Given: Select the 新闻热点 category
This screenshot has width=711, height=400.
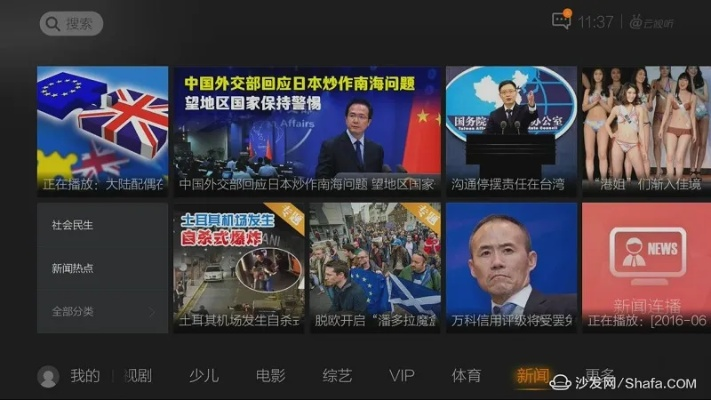Looking at the screenshot, I should tap(73, 268).
